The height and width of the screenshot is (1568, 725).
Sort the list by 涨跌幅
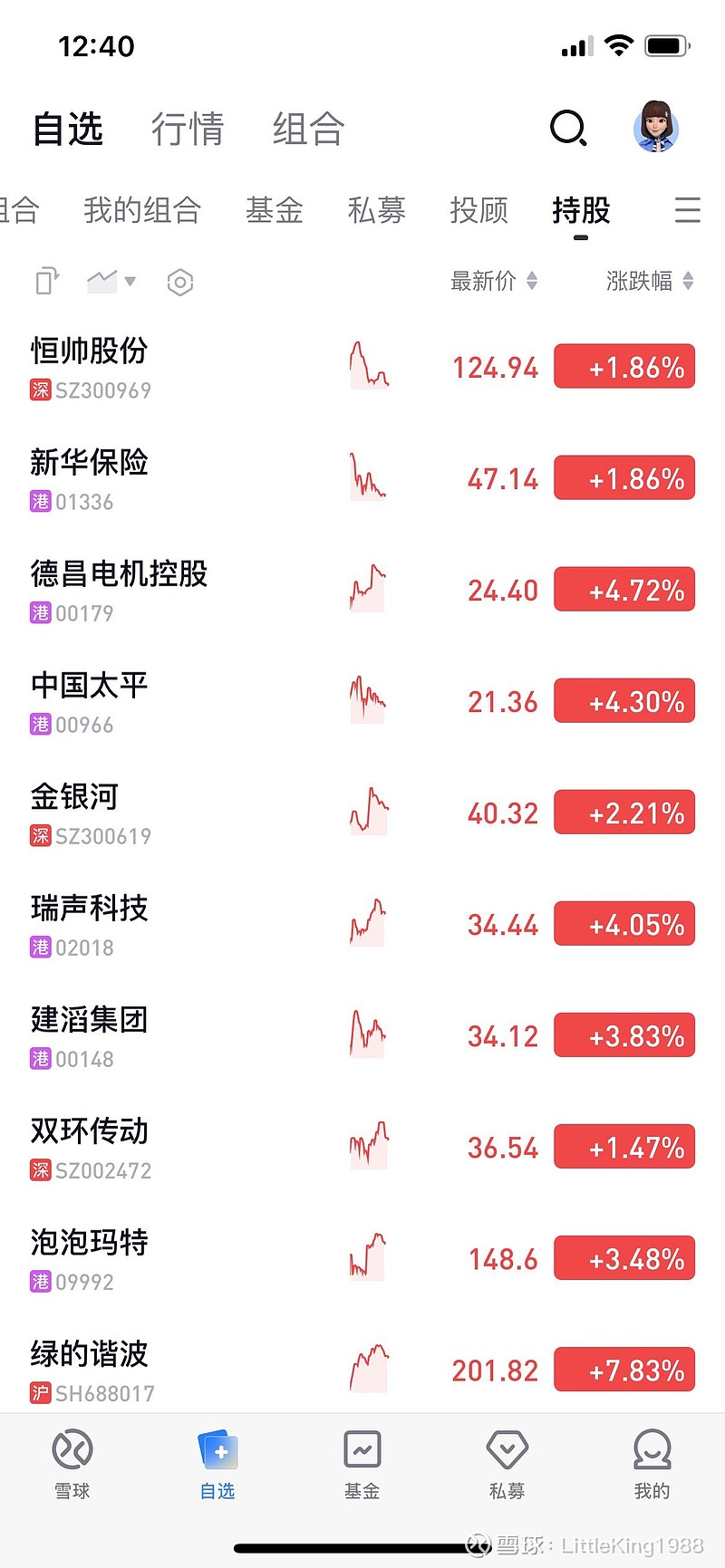pyautogui.click(x=650, y=281)
